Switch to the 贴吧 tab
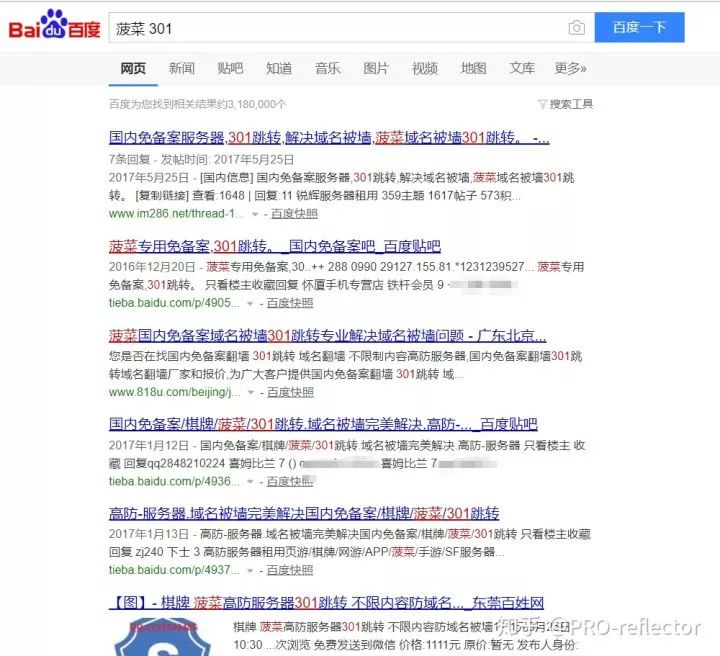 point(230,68)
